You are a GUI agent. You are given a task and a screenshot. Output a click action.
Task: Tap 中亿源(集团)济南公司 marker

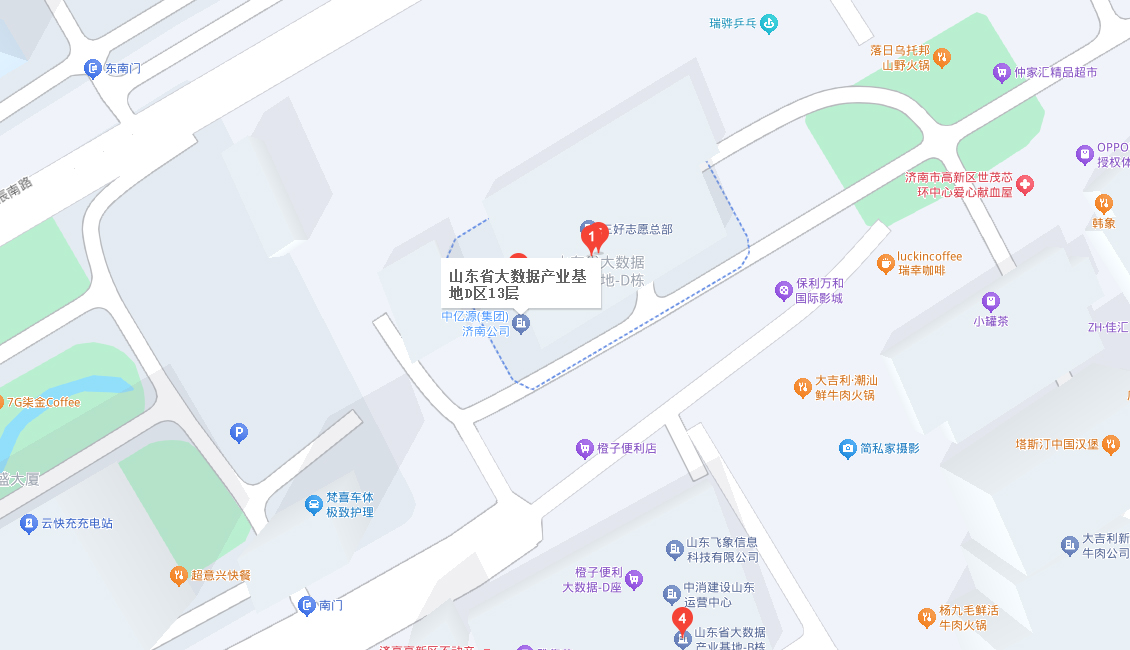click(x=521, y=322)
